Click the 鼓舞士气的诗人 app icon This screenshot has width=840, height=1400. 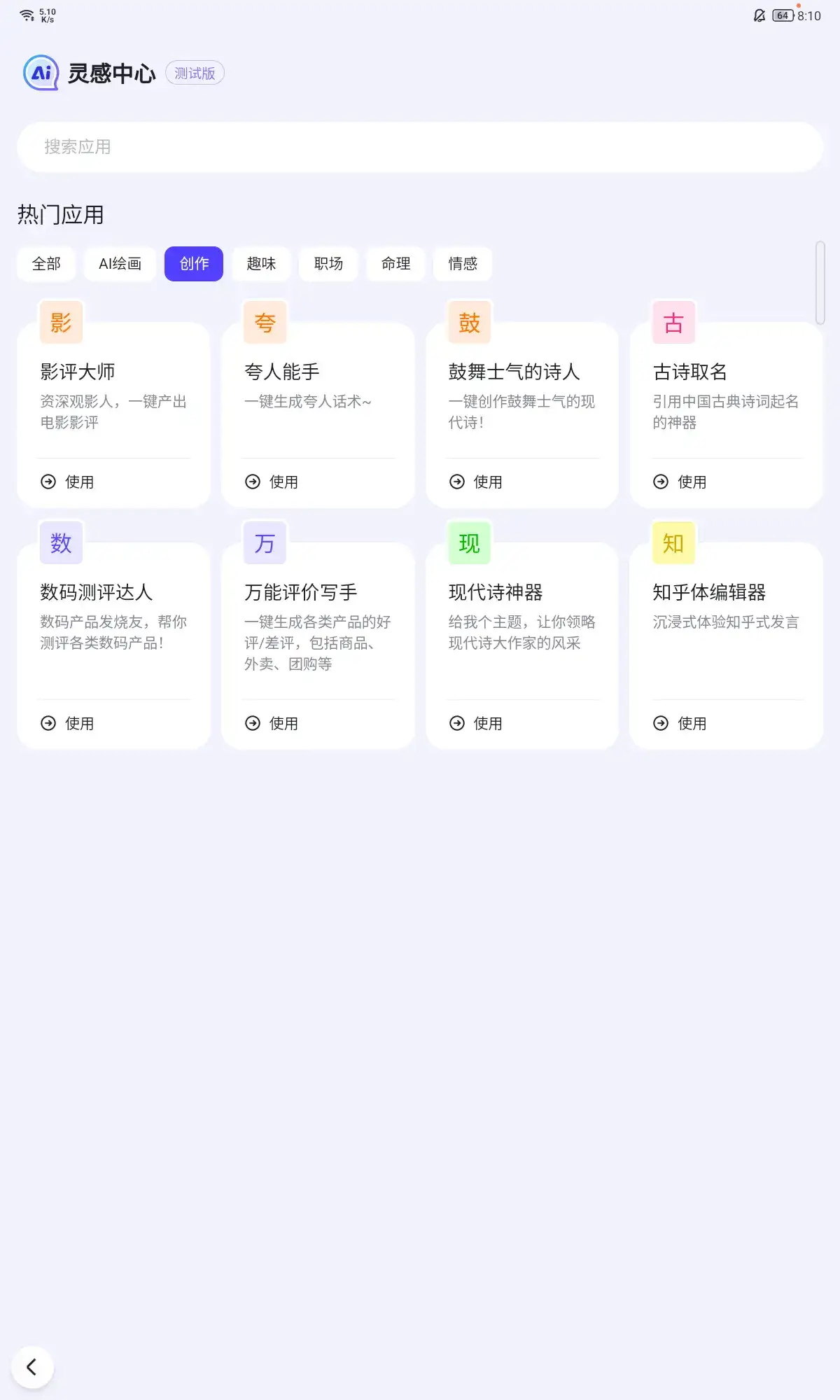[468, 323]
